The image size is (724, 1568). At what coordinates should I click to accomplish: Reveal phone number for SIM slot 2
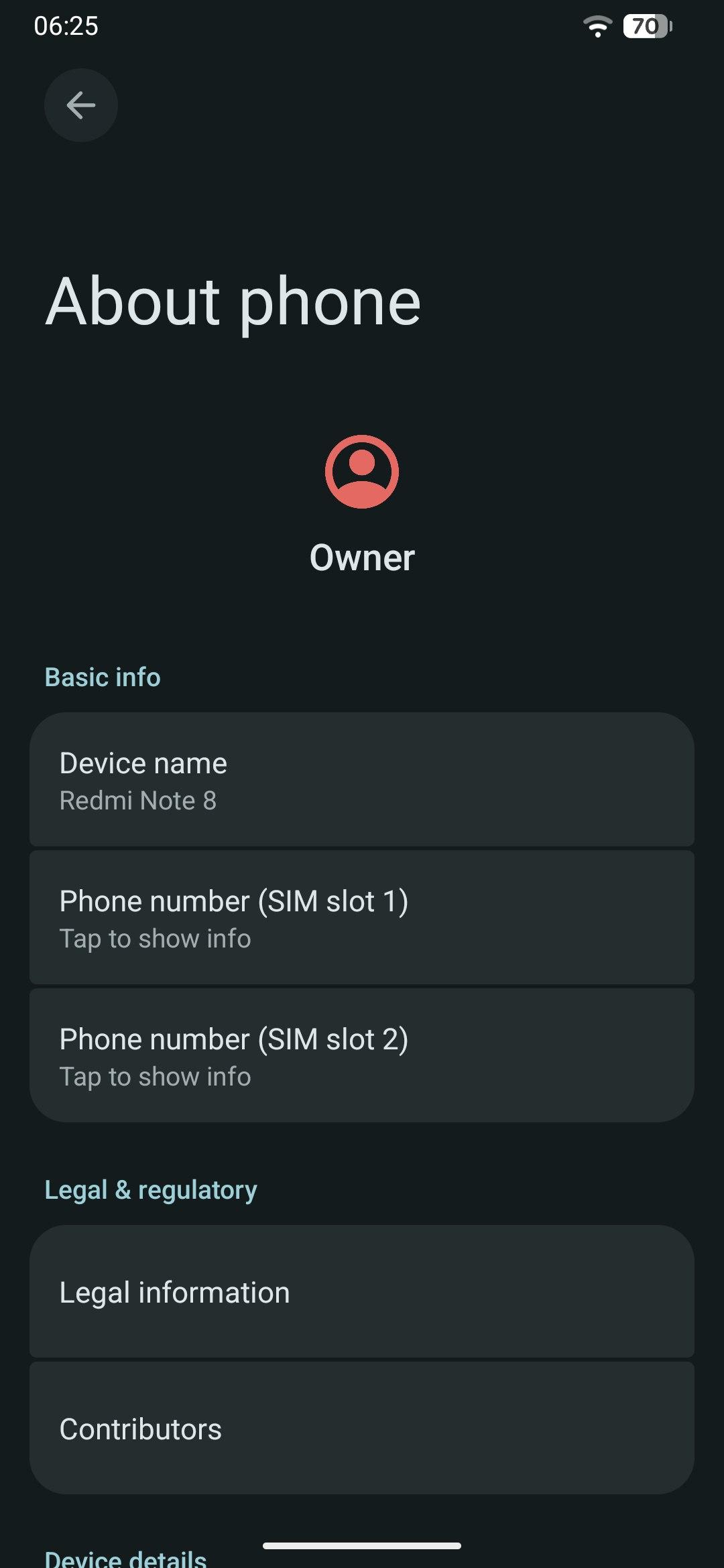[x=362, y=1056]
